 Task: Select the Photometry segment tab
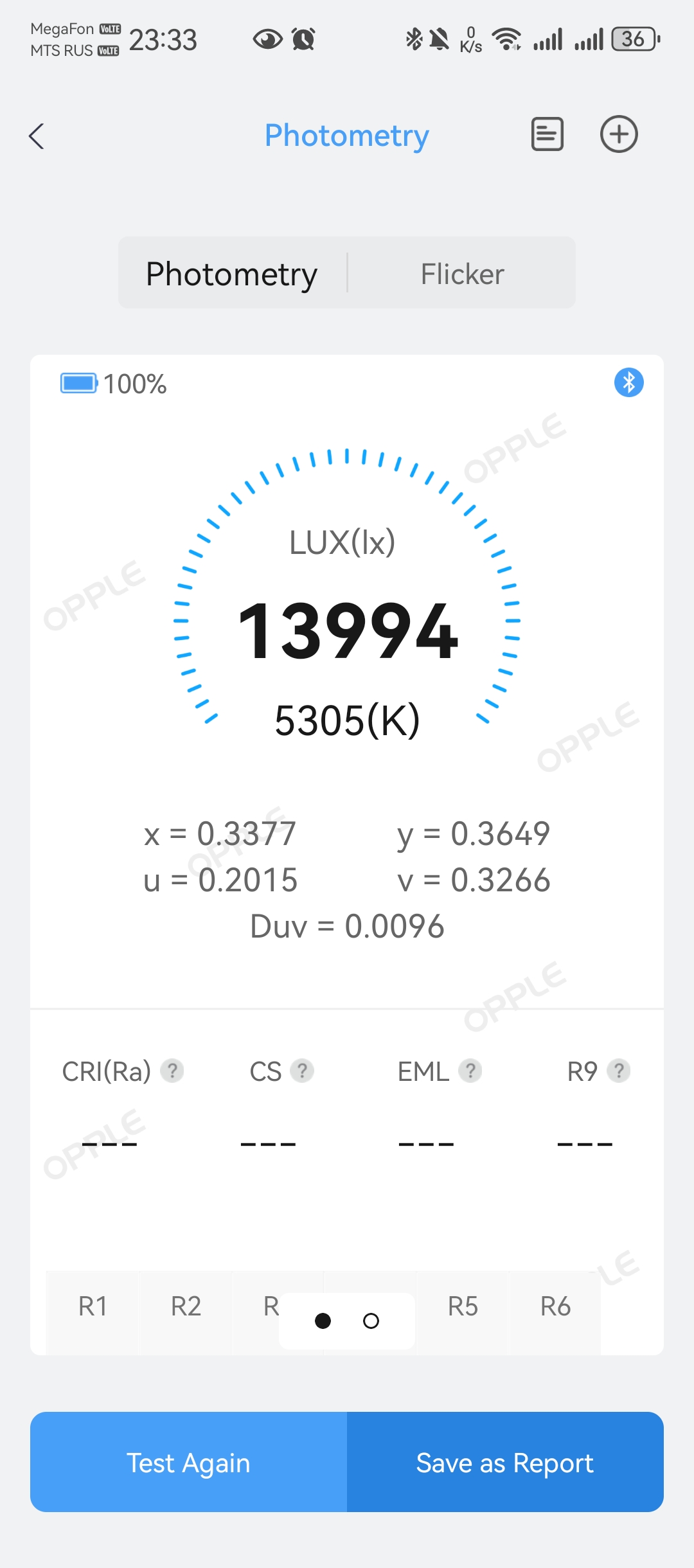click(231, 274)
